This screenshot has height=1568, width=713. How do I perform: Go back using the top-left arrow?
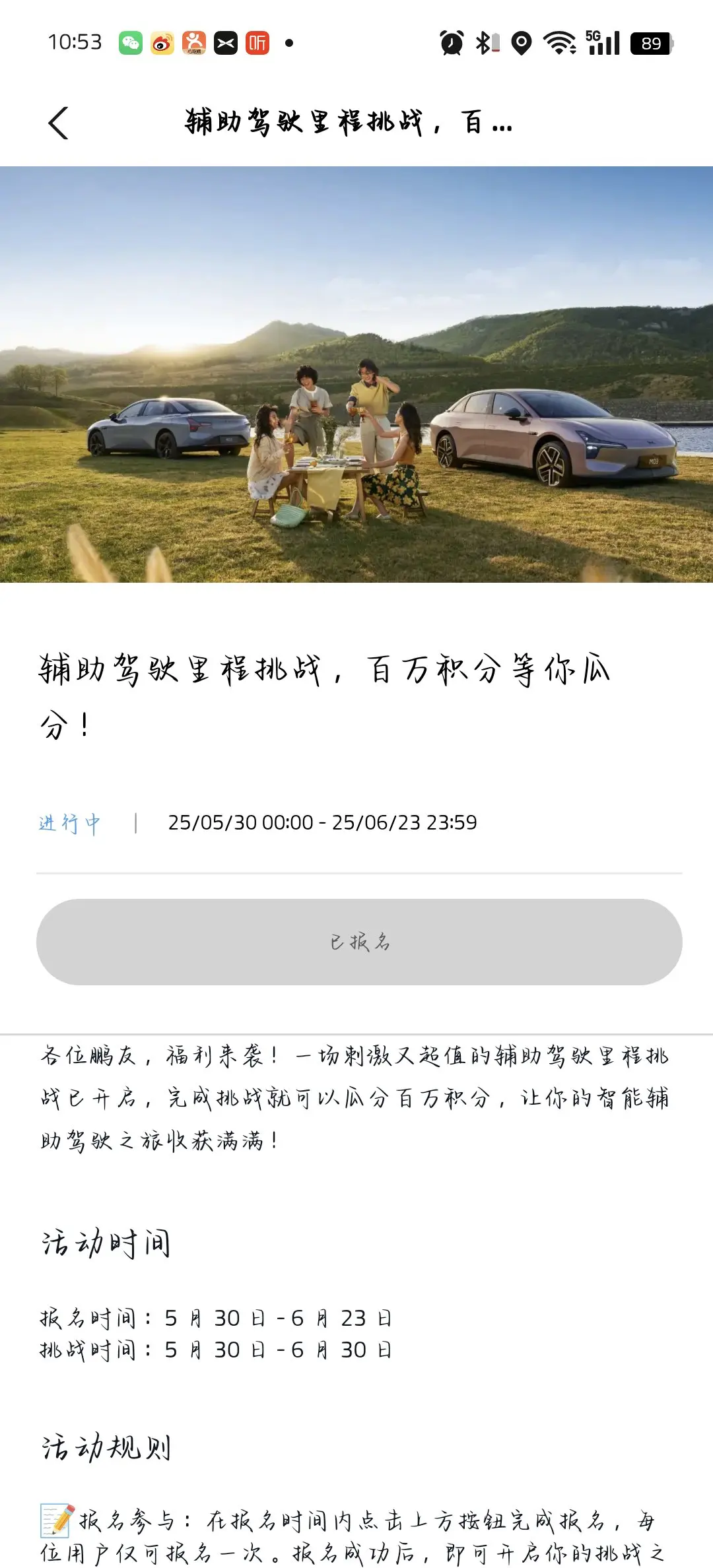58,123
